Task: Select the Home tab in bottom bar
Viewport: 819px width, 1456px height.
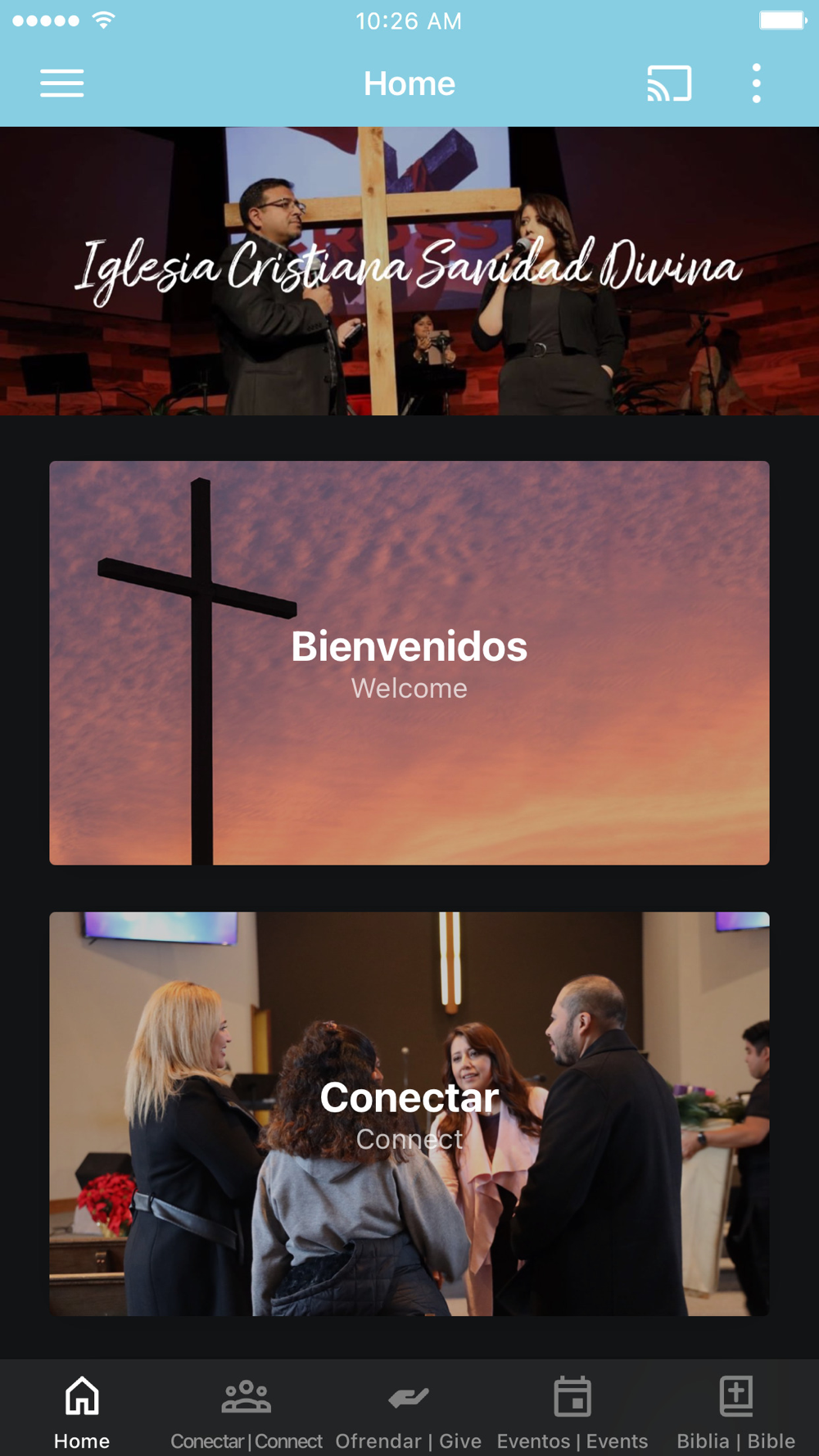Action: click(82, 1410)
